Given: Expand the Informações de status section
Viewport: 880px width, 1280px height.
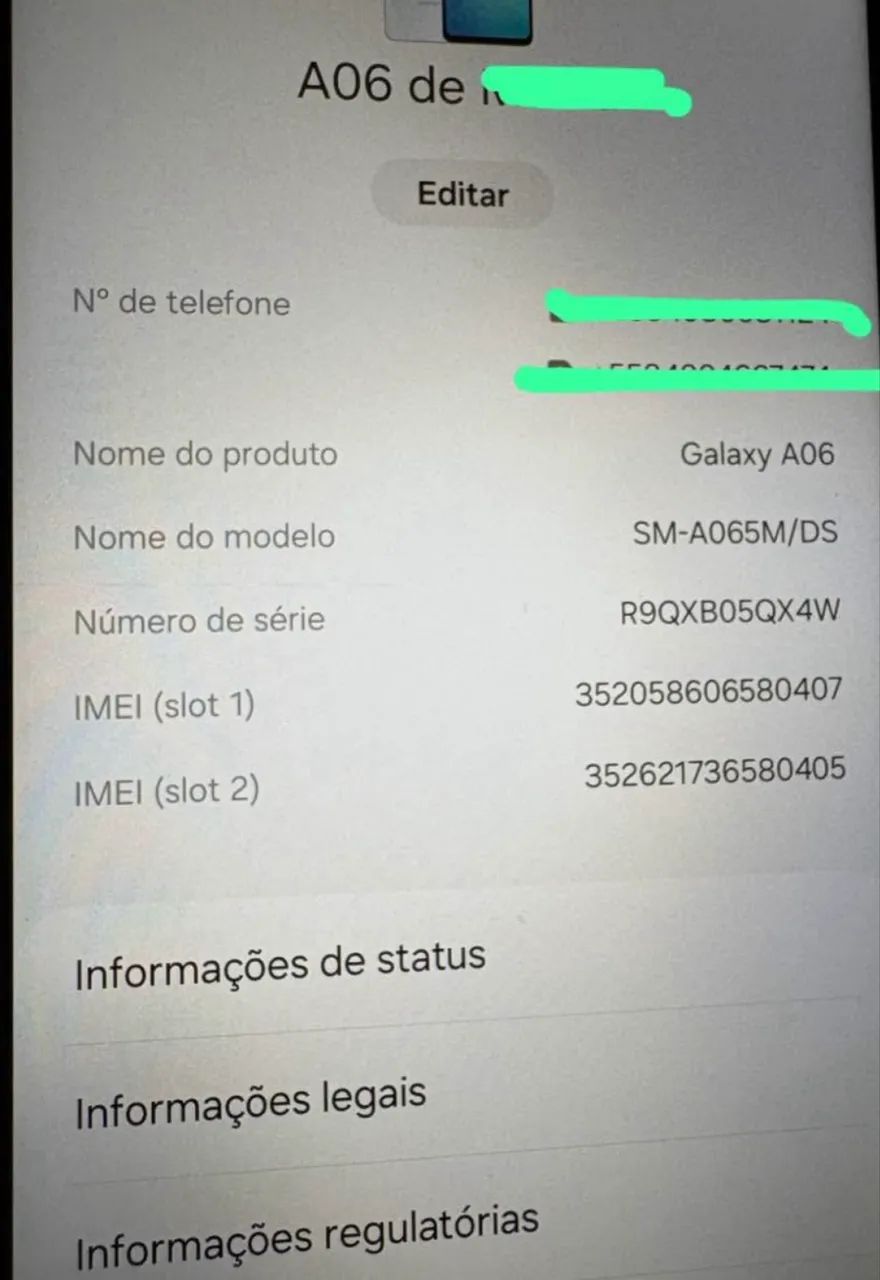Looking at the screenshot, I should tap(278, 962).
